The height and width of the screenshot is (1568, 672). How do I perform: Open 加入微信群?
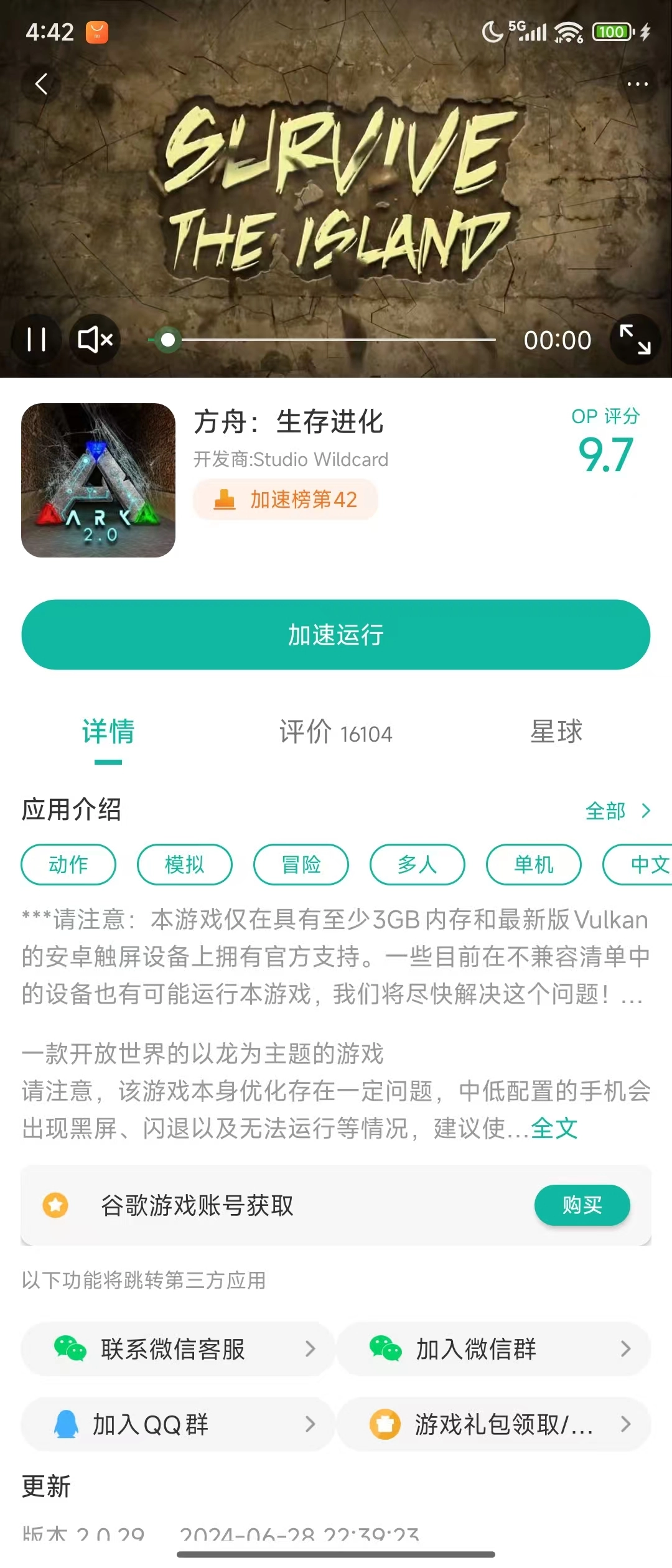click(493, 1349)
